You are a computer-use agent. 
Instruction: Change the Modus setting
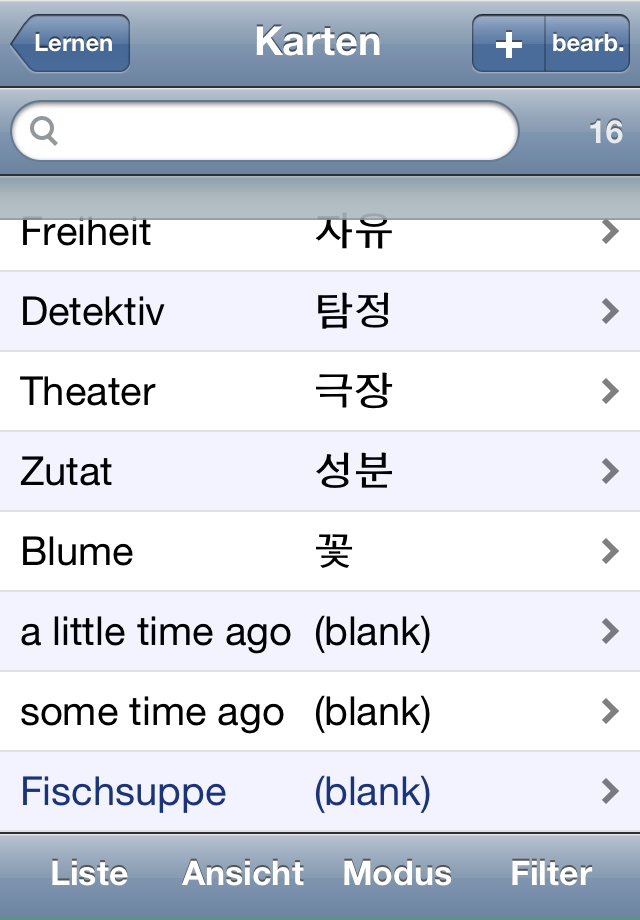[x=397, y=873]
